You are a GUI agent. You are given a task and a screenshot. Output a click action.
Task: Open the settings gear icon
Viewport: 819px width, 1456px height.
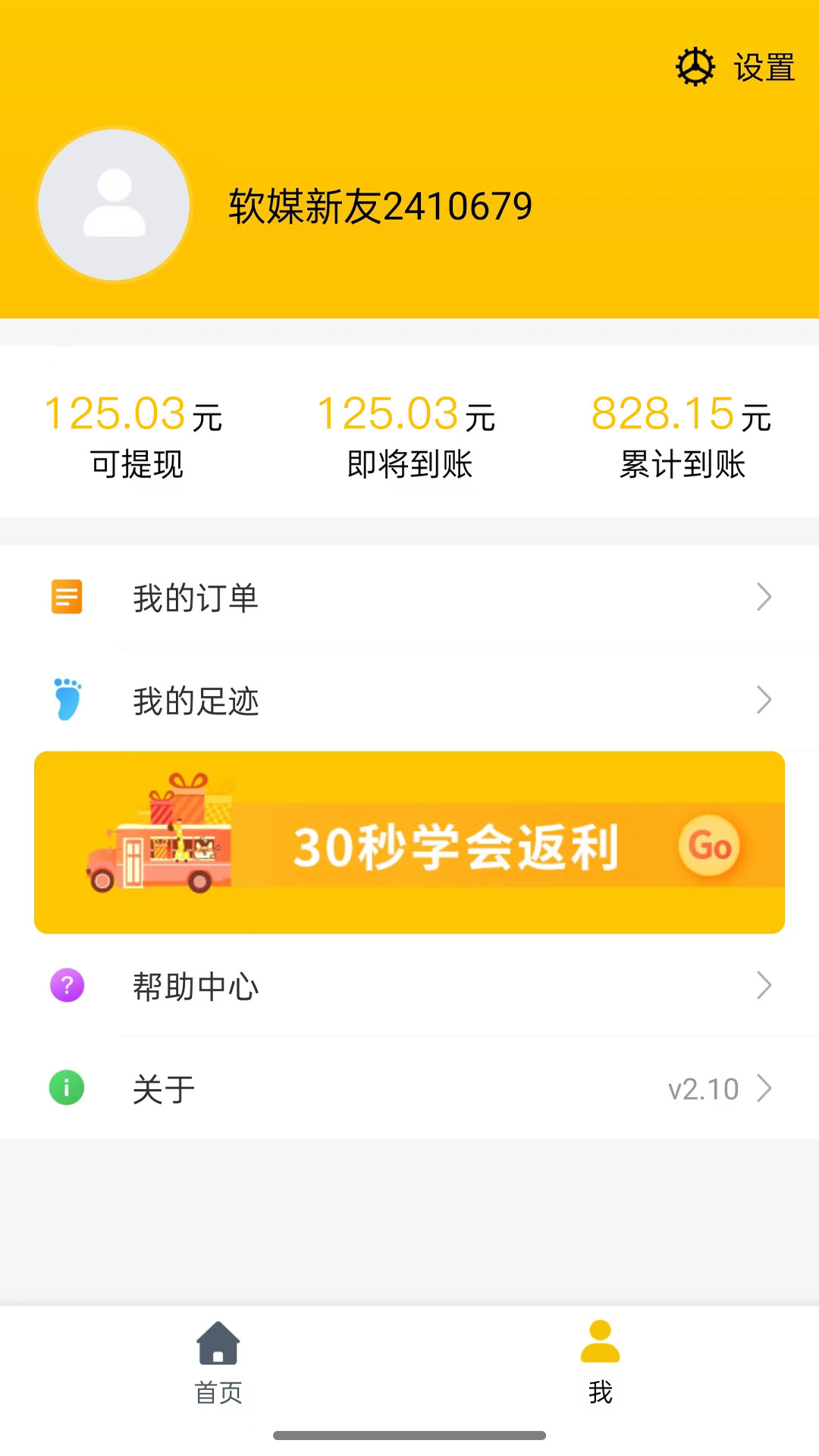(696, 66)
